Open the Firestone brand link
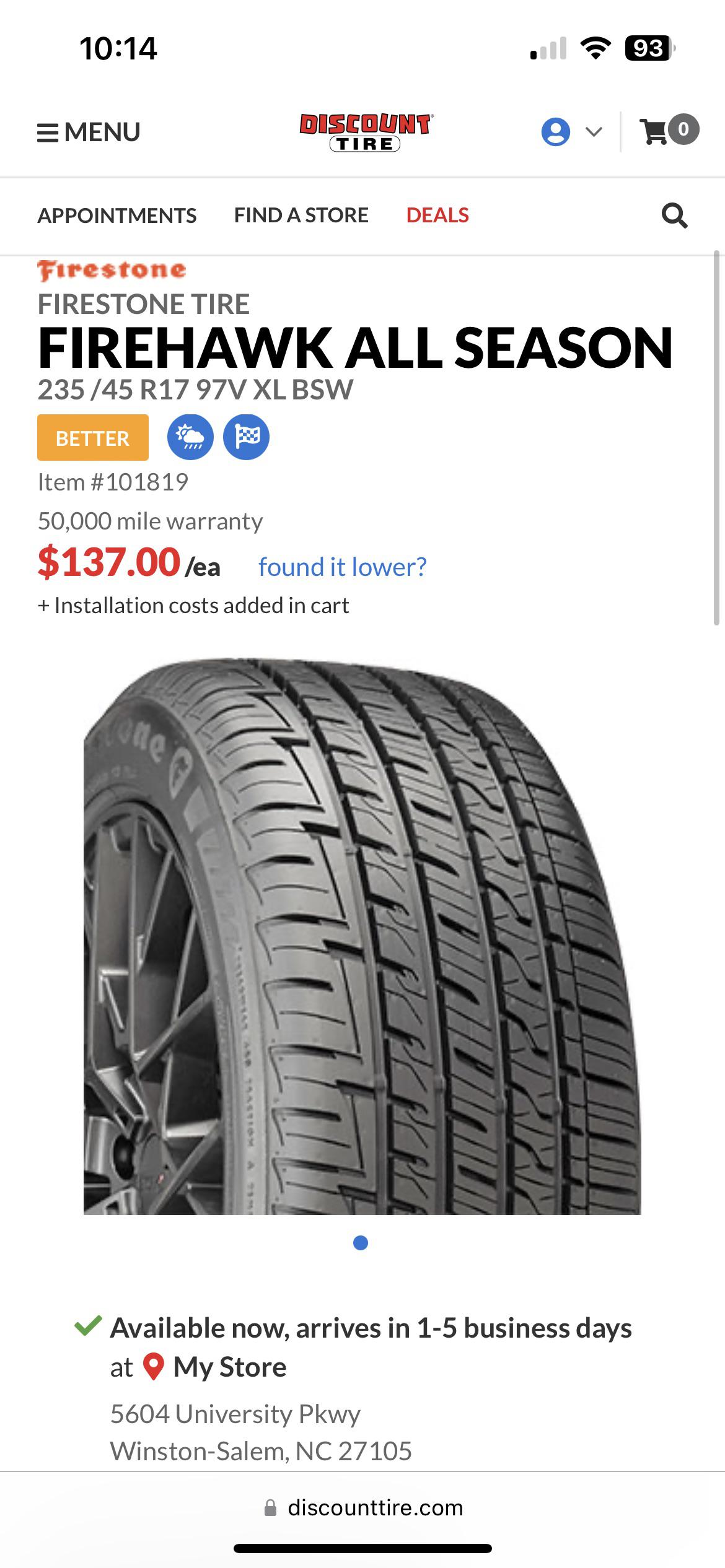 (x=110, y=269)
